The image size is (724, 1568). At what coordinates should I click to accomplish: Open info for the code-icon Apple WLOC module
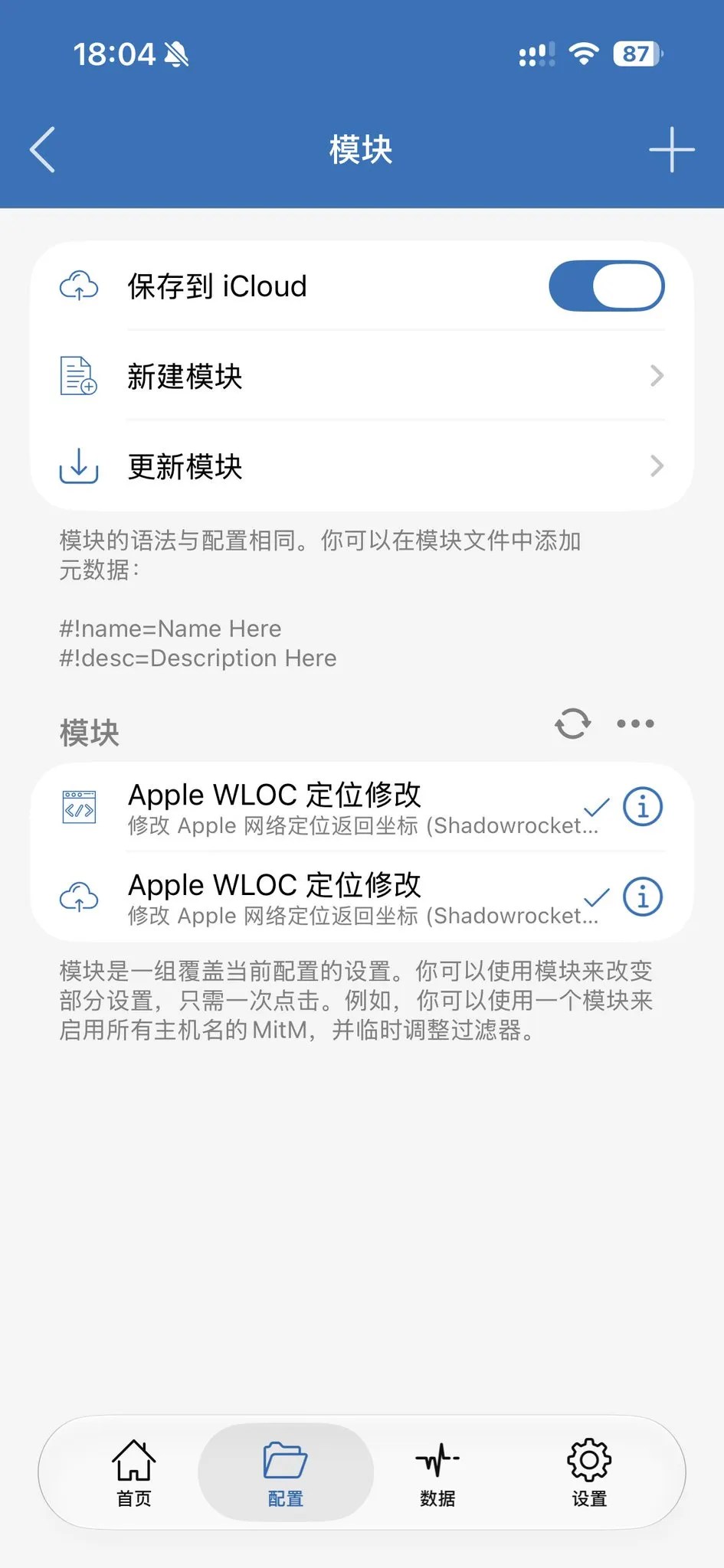point(643,807)
